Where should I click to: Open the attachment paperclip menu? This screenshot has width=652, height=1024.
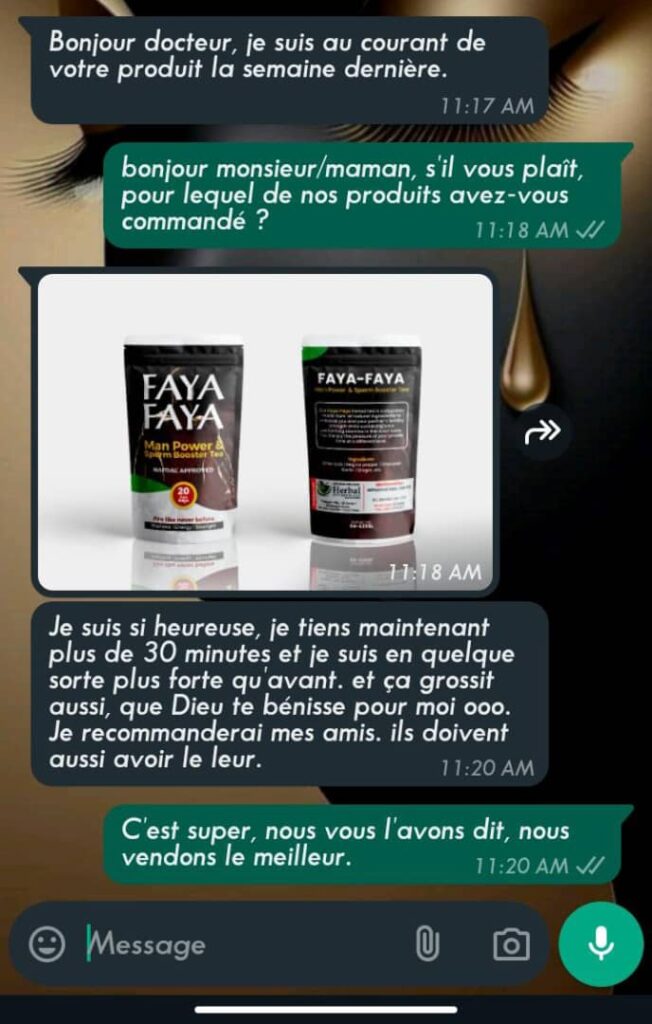[427, 944]
